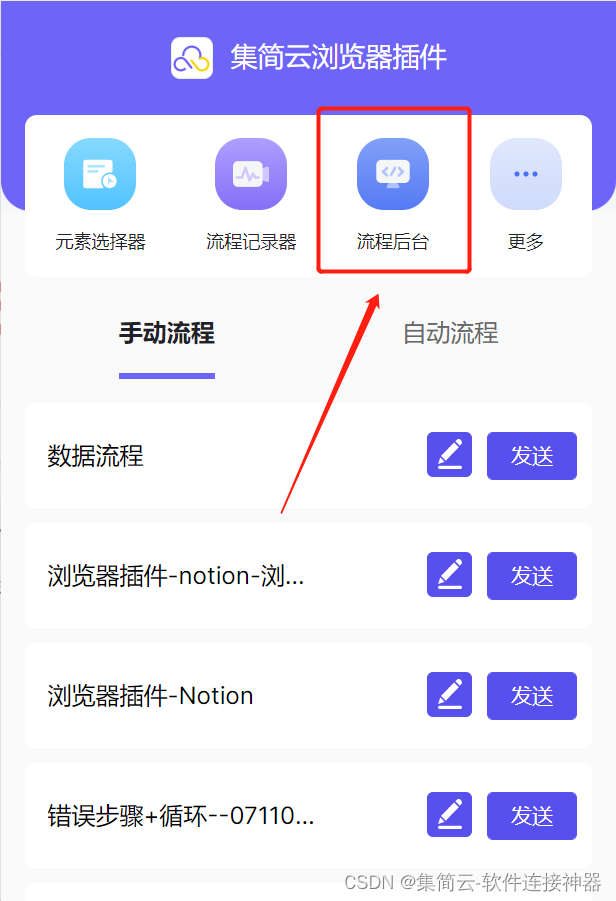Send the 浏览器插件-Notion flow

coord(532,696)
